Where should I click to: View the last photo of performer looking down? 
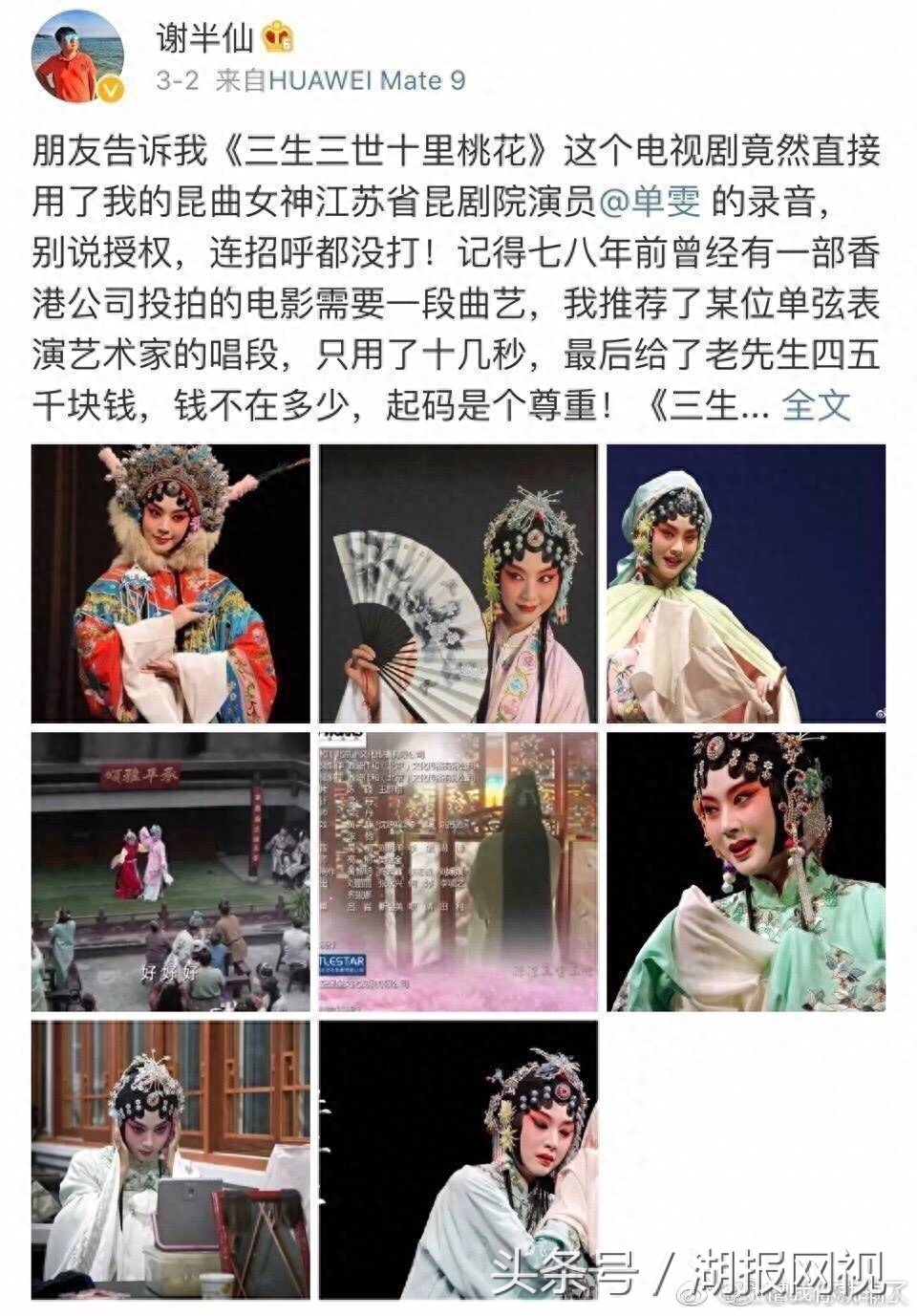(458, 1159)
